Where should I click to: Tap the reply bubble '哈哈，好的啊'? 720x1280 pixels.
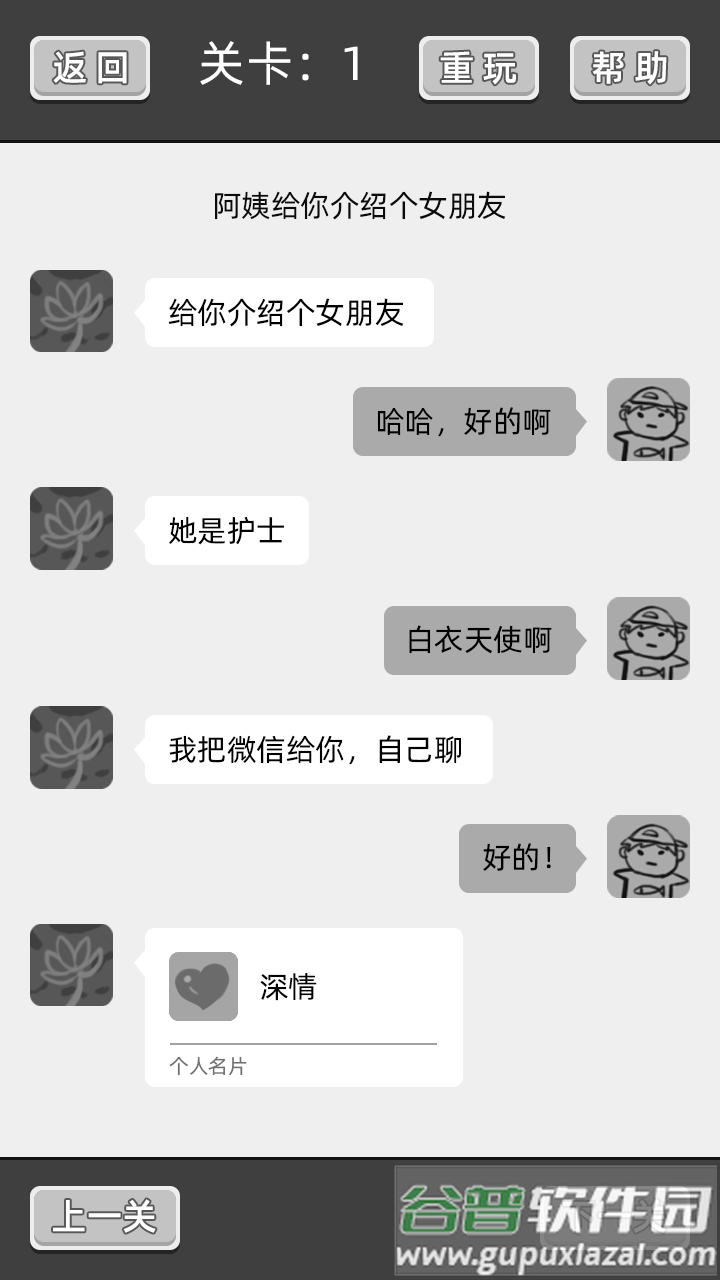pos(465,419)
